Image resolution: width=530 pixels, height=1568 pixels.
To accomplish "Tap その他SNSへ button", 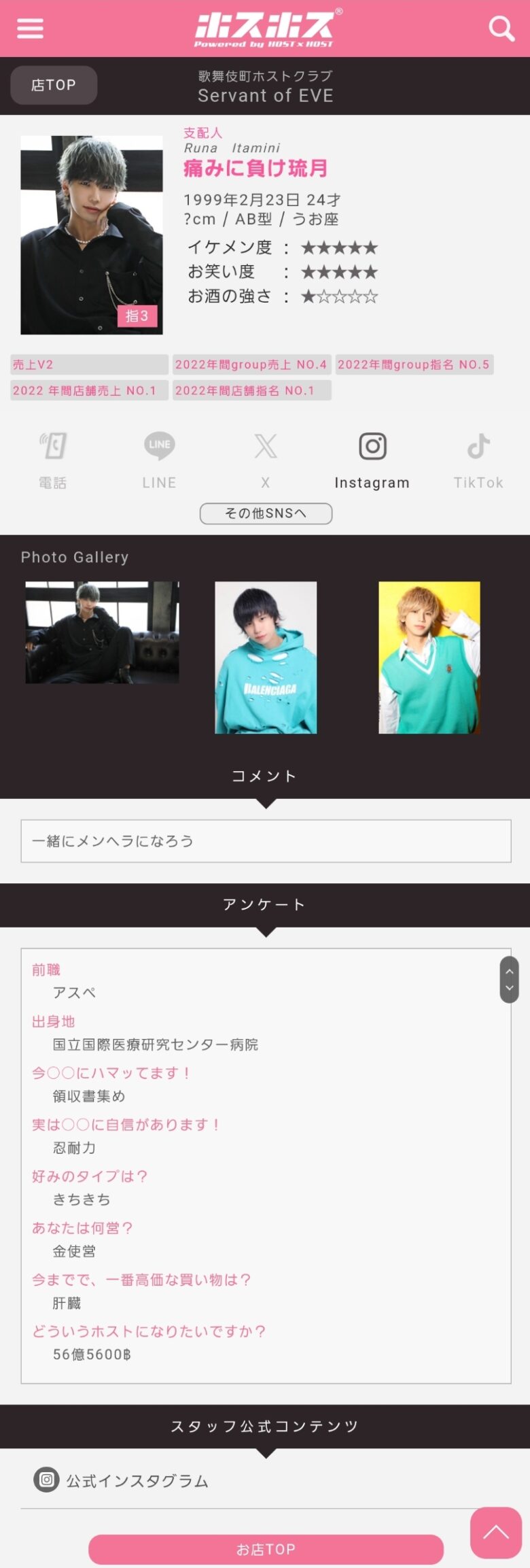I will (266, 513).
